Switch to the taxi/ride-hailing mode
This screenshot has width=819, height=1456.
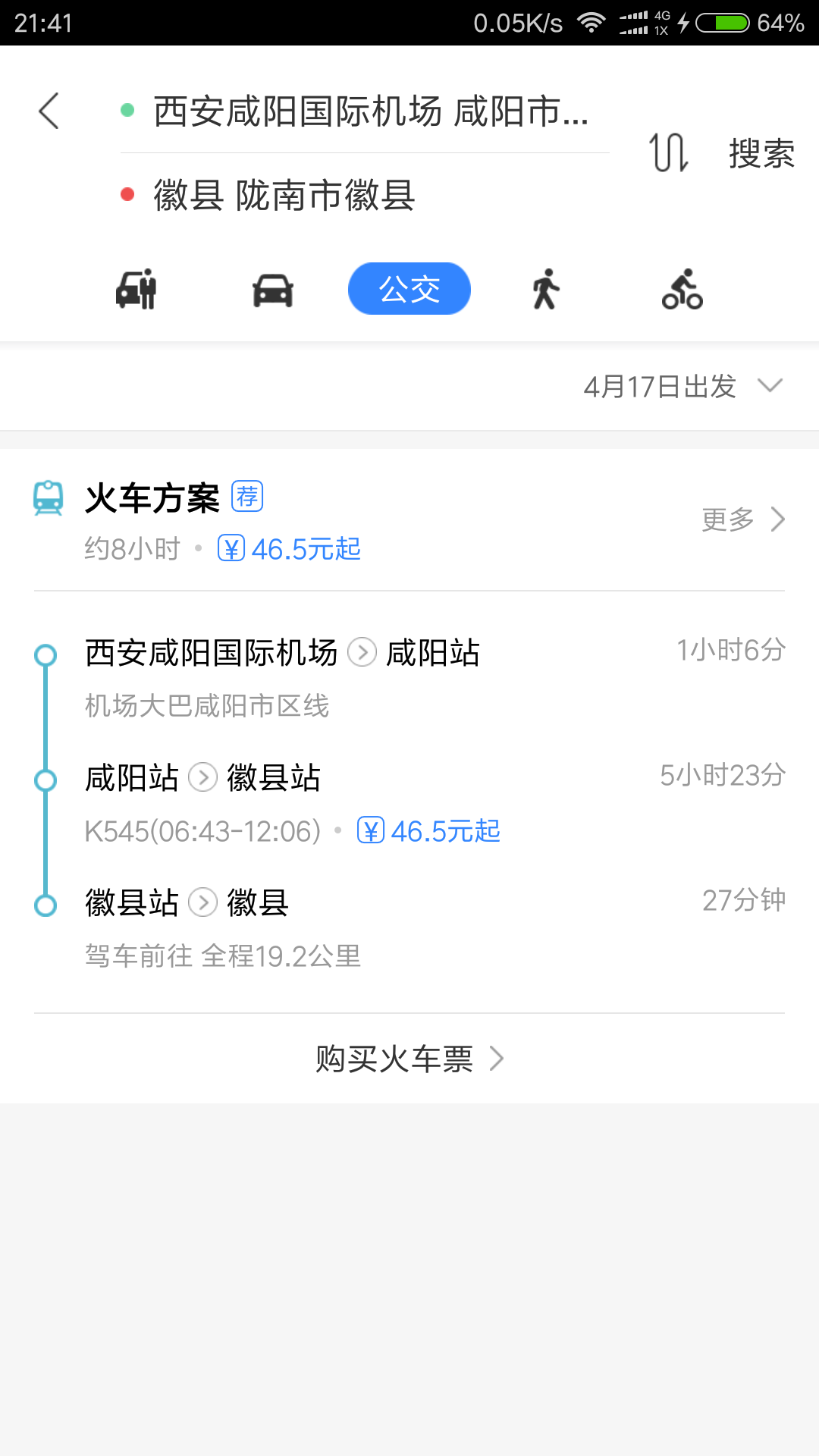tap(136, 289)
